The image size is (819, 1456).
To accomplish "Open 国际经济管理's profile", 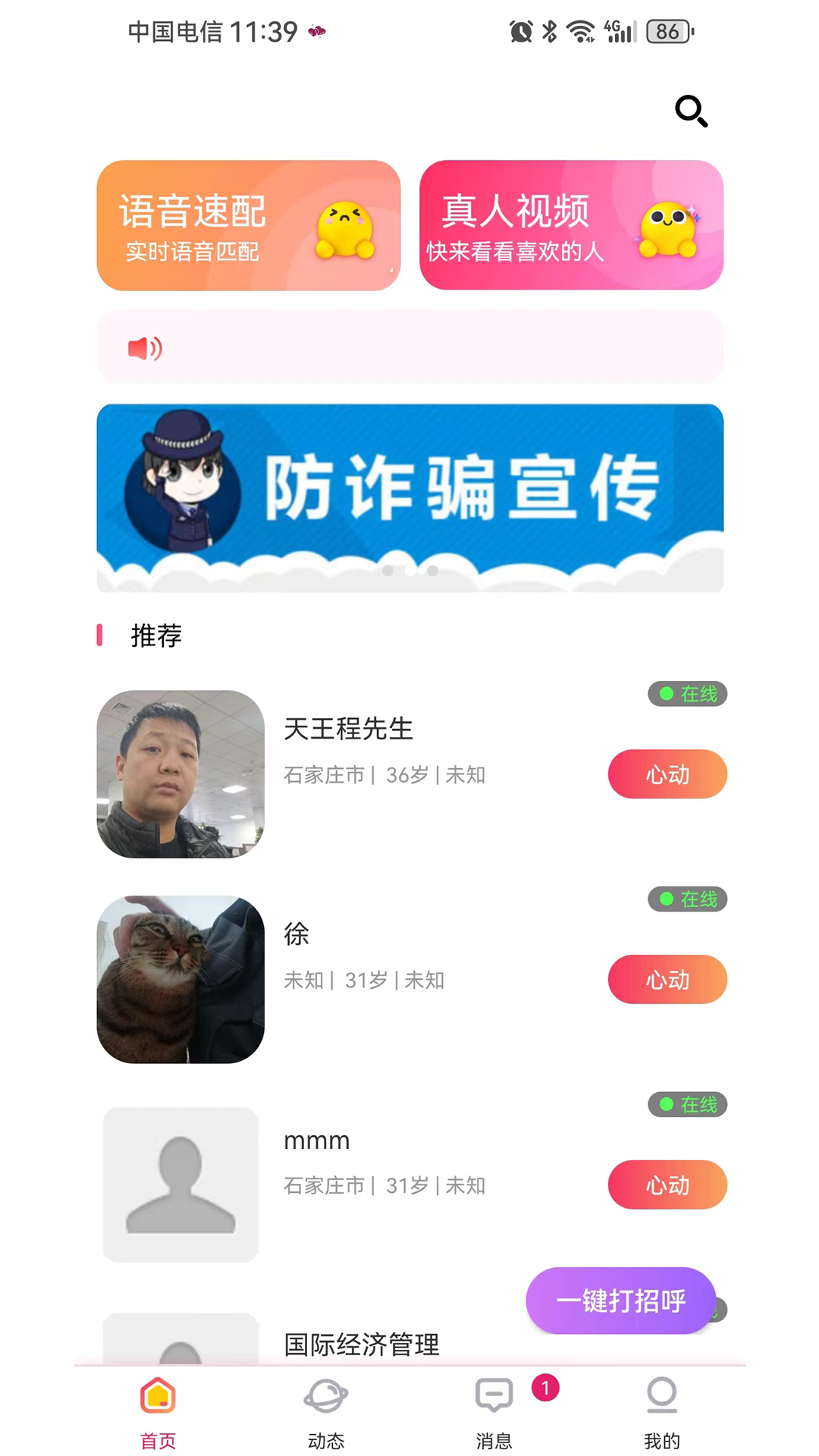I will coord(361,1344).
